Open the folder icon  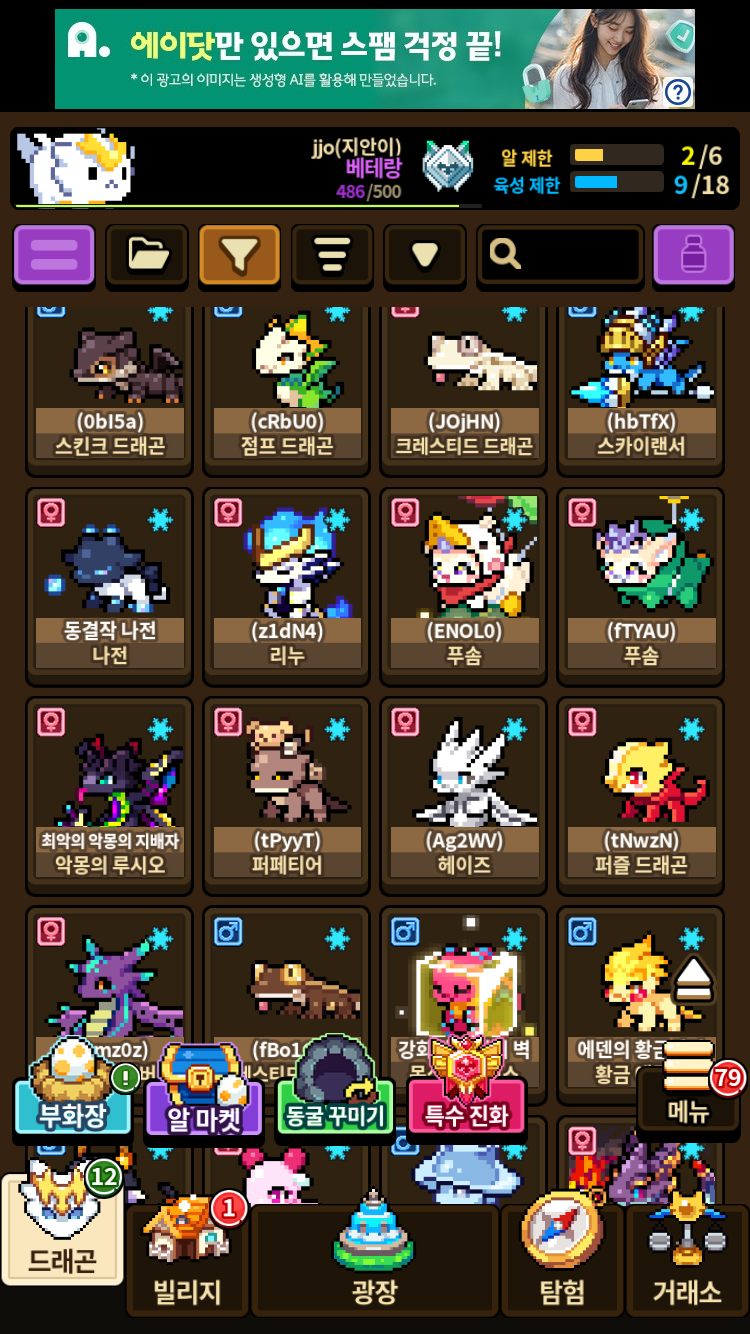pos(147,255)
